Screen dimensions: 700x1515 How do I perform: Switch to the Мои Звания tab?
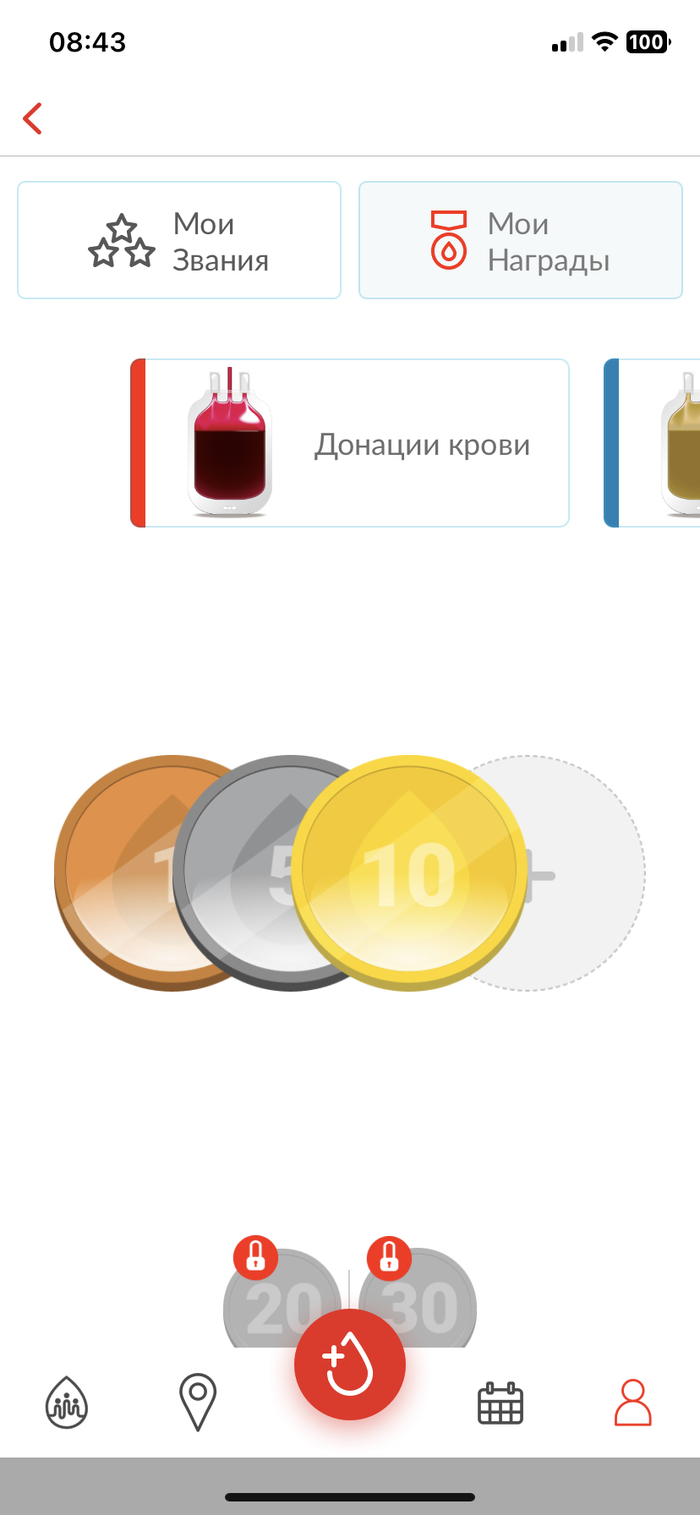pyautogui.click(x=179, y=240)
